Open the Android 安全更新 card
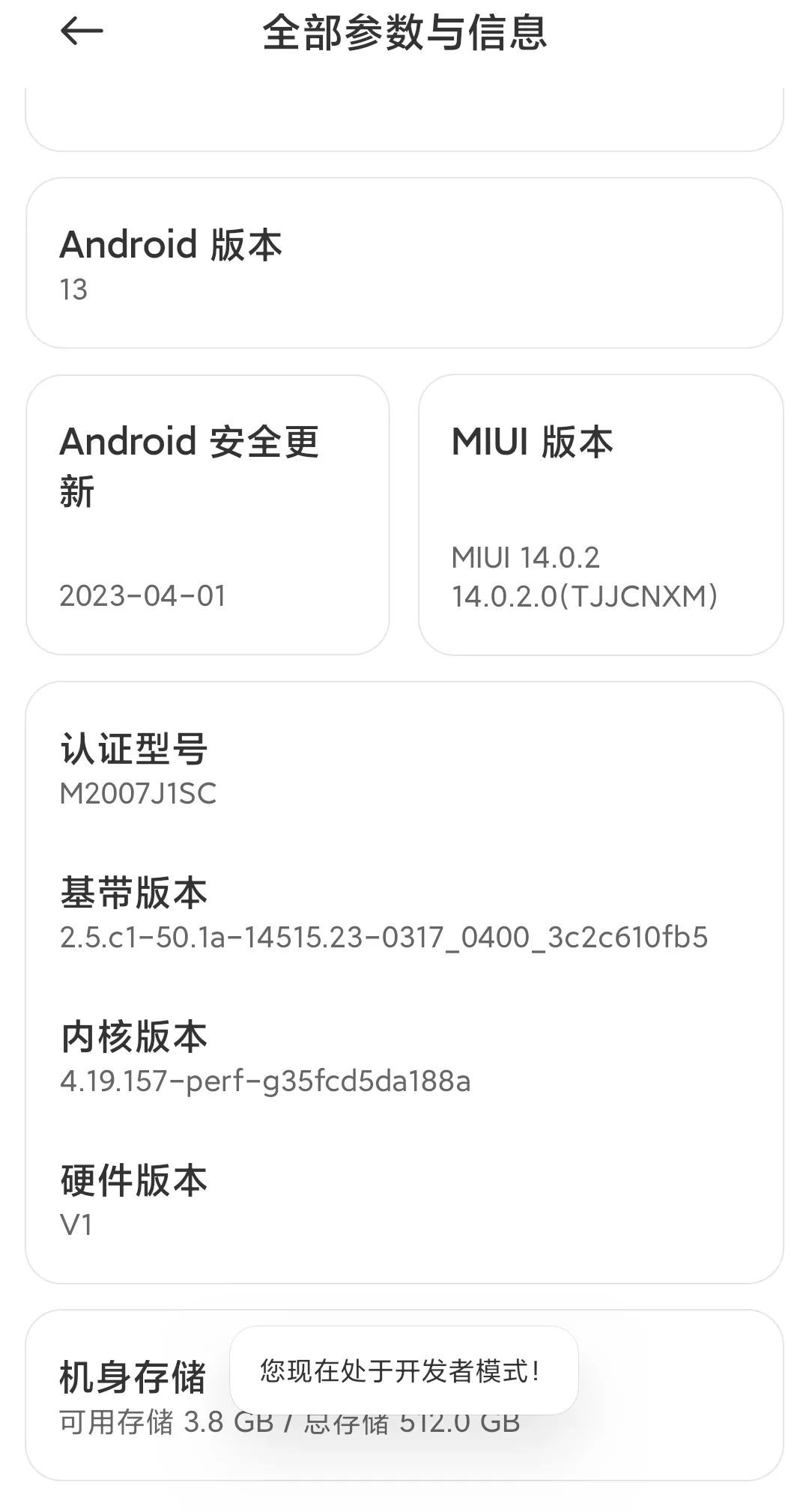Screen dimensions: 809x1512 pyautogui.click(x=207, y=515)
